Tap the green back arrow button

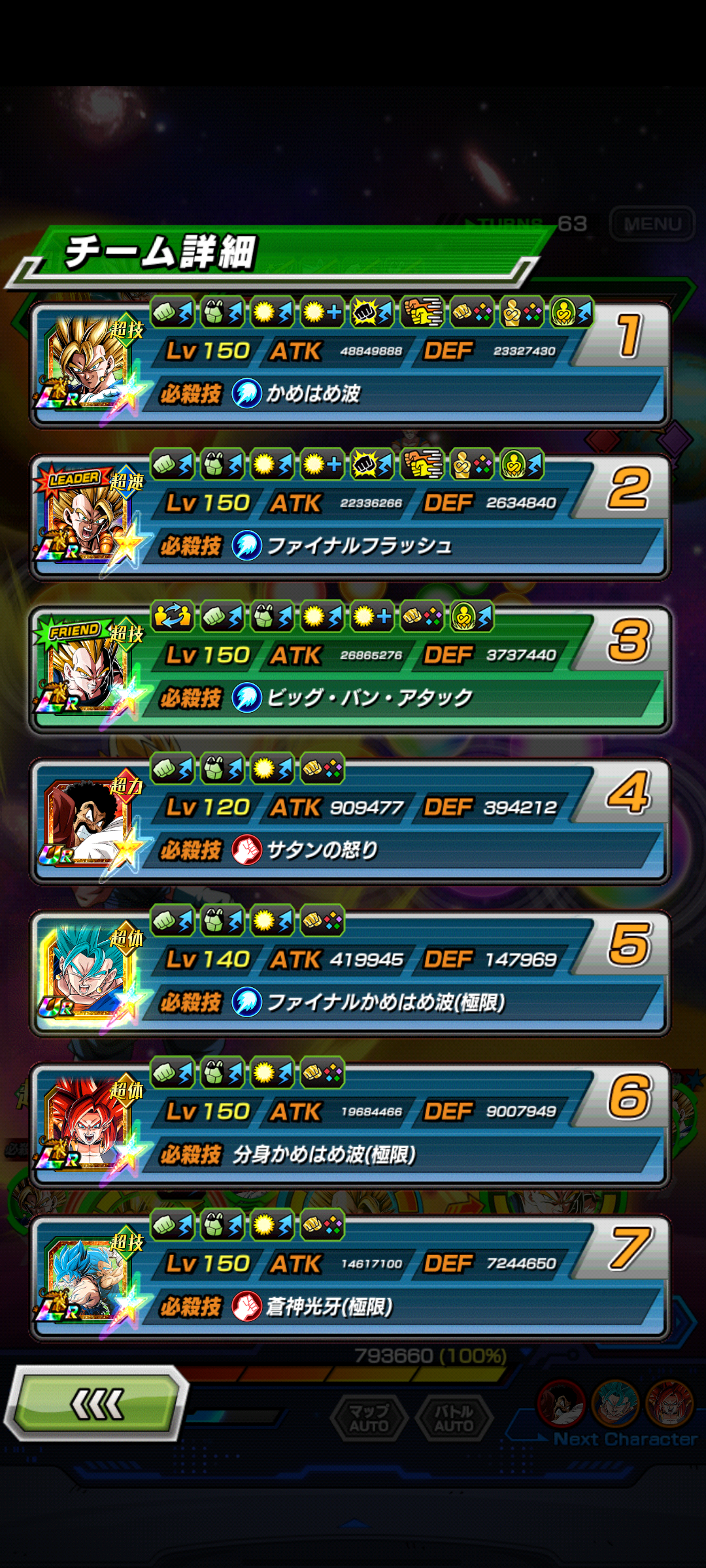pyautogui.click(x=97, y=1403)
